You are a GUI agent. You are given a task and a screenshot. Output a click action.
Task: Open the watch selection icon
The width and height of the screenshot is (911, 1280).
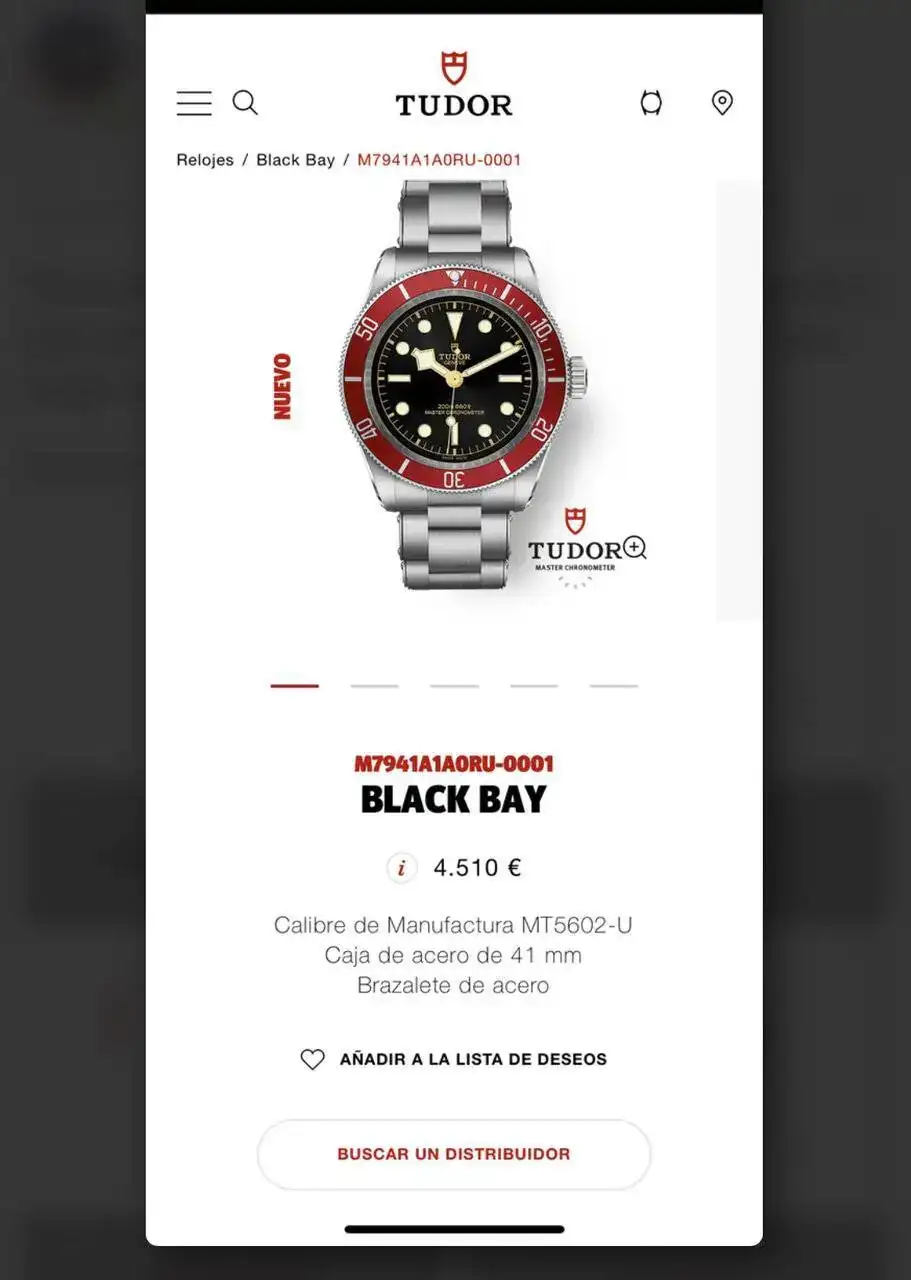[651, 103]
